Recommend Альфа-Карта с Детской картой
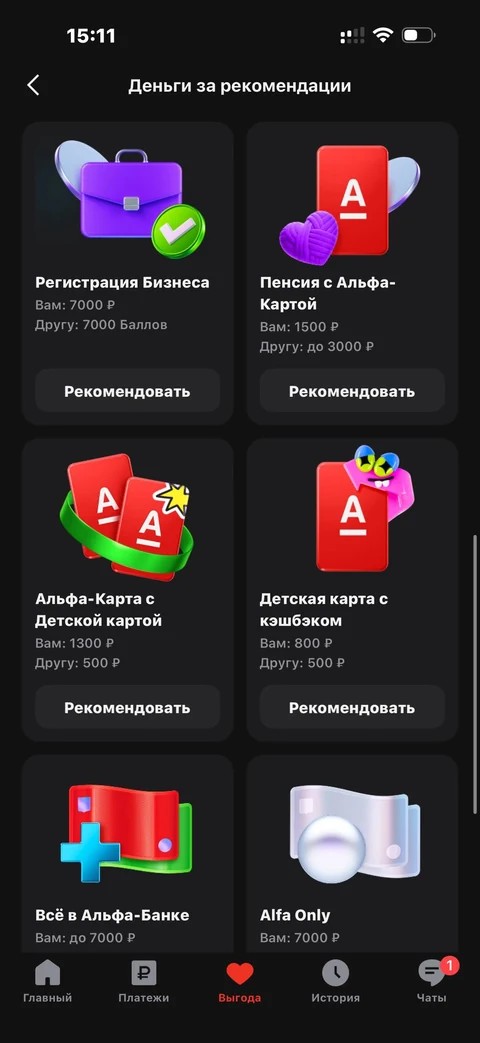Image resolution: width=480 pixels, height=1043 pixels. (x=128, y=708)
